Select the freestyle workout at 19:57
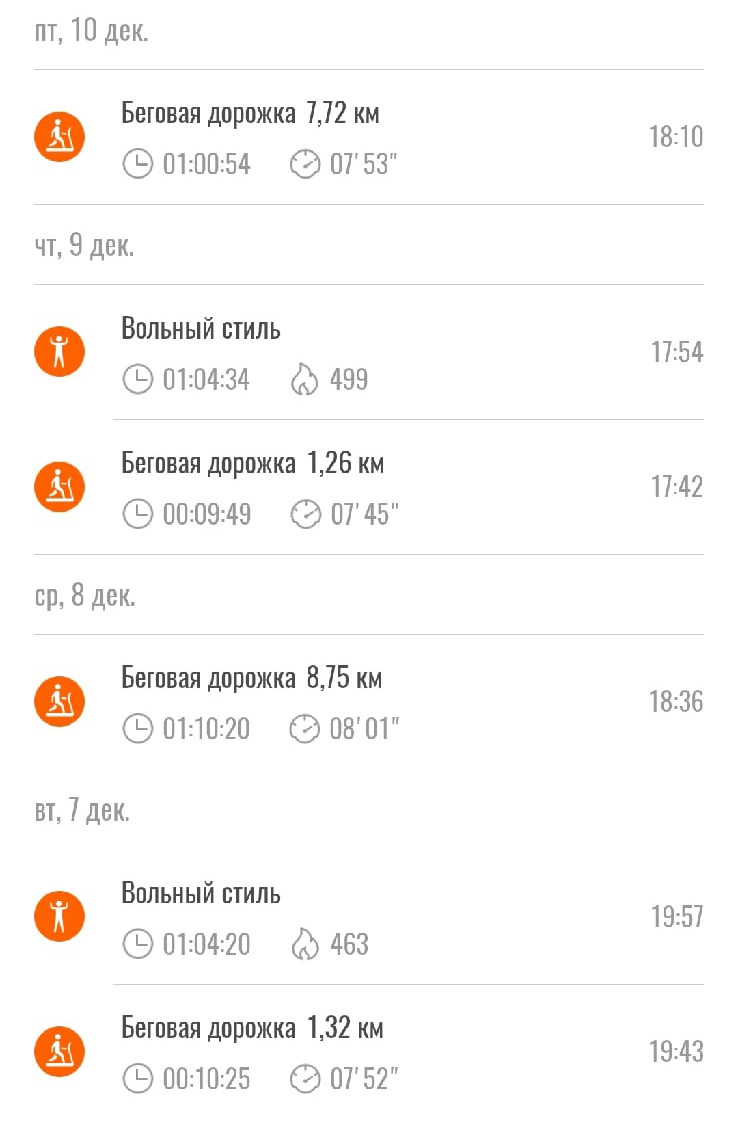The height and width of the screenshot is (1123, 738). (368, 917)
